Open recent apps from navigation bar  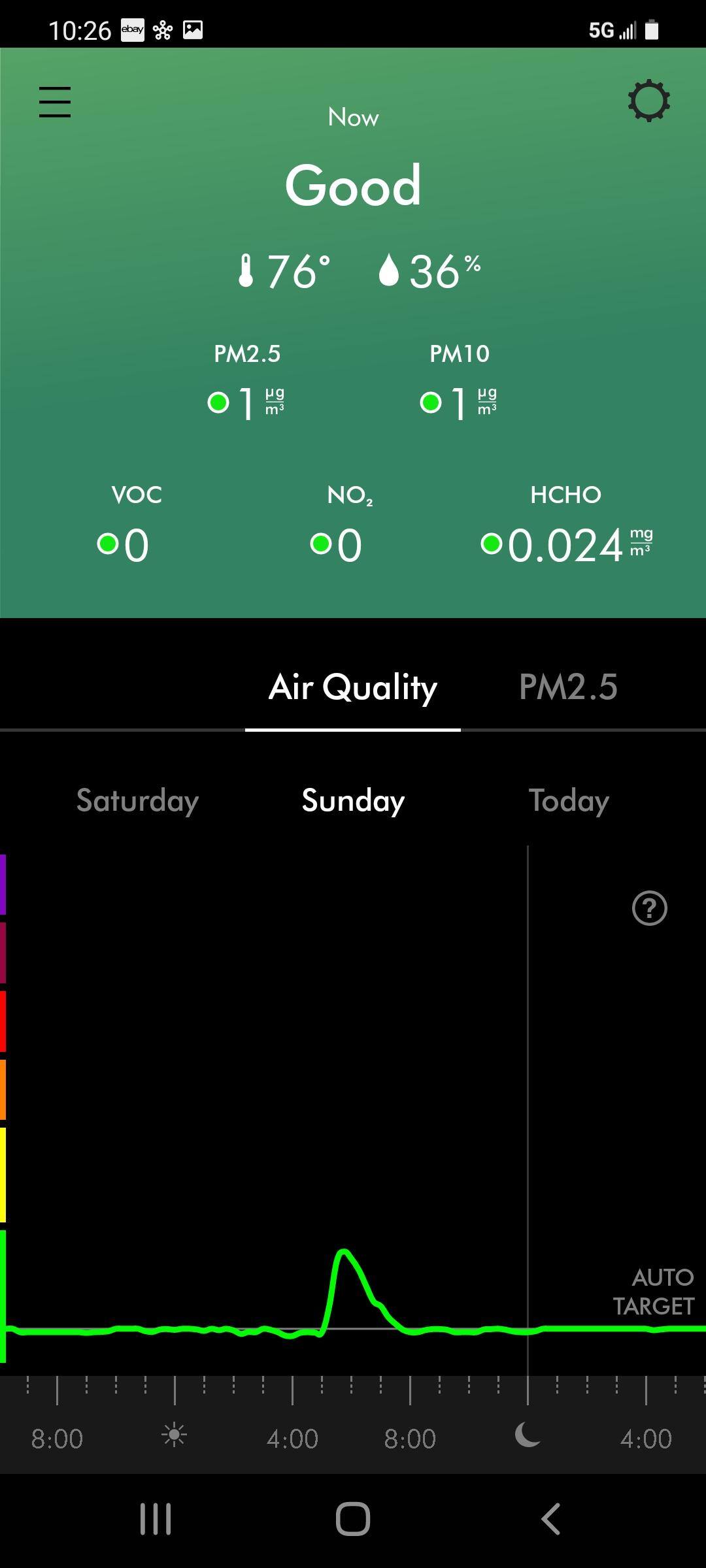(x=156, y=1518)
